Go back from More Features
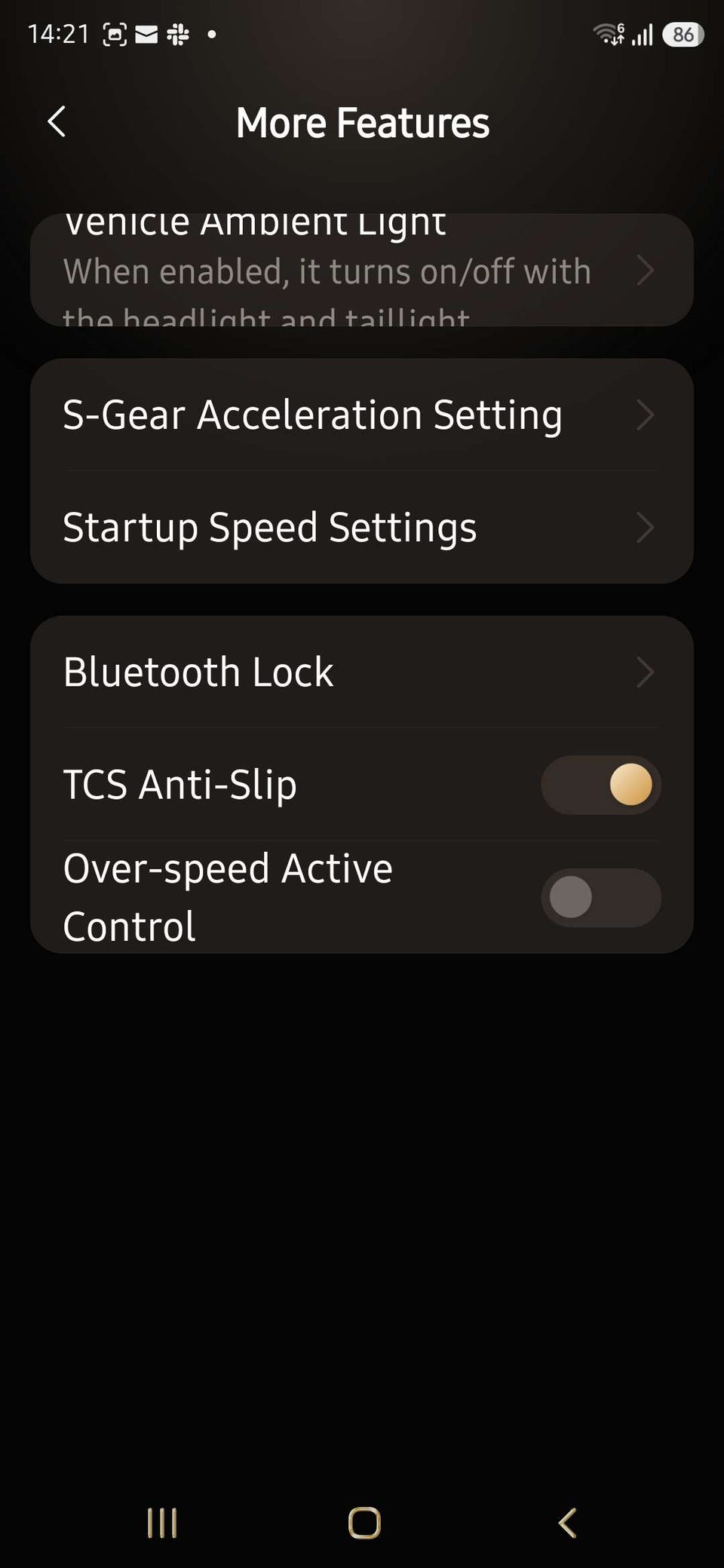The width and height of the screenshot is (724, 1568). 57,122
